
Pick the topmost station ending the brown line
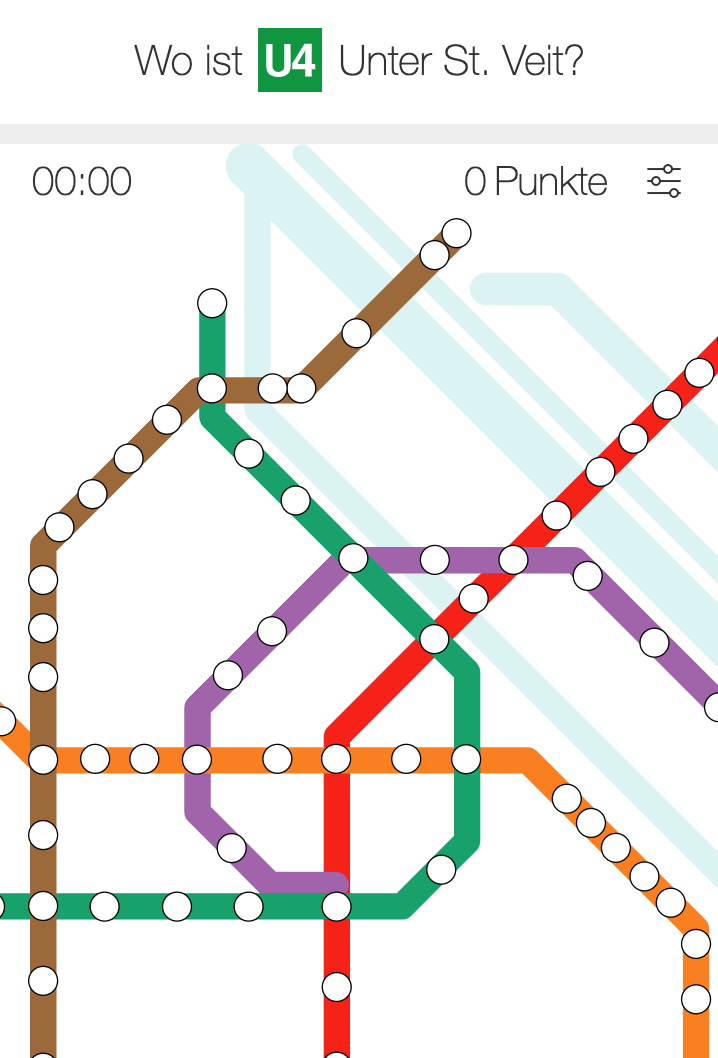click(456, 233)
